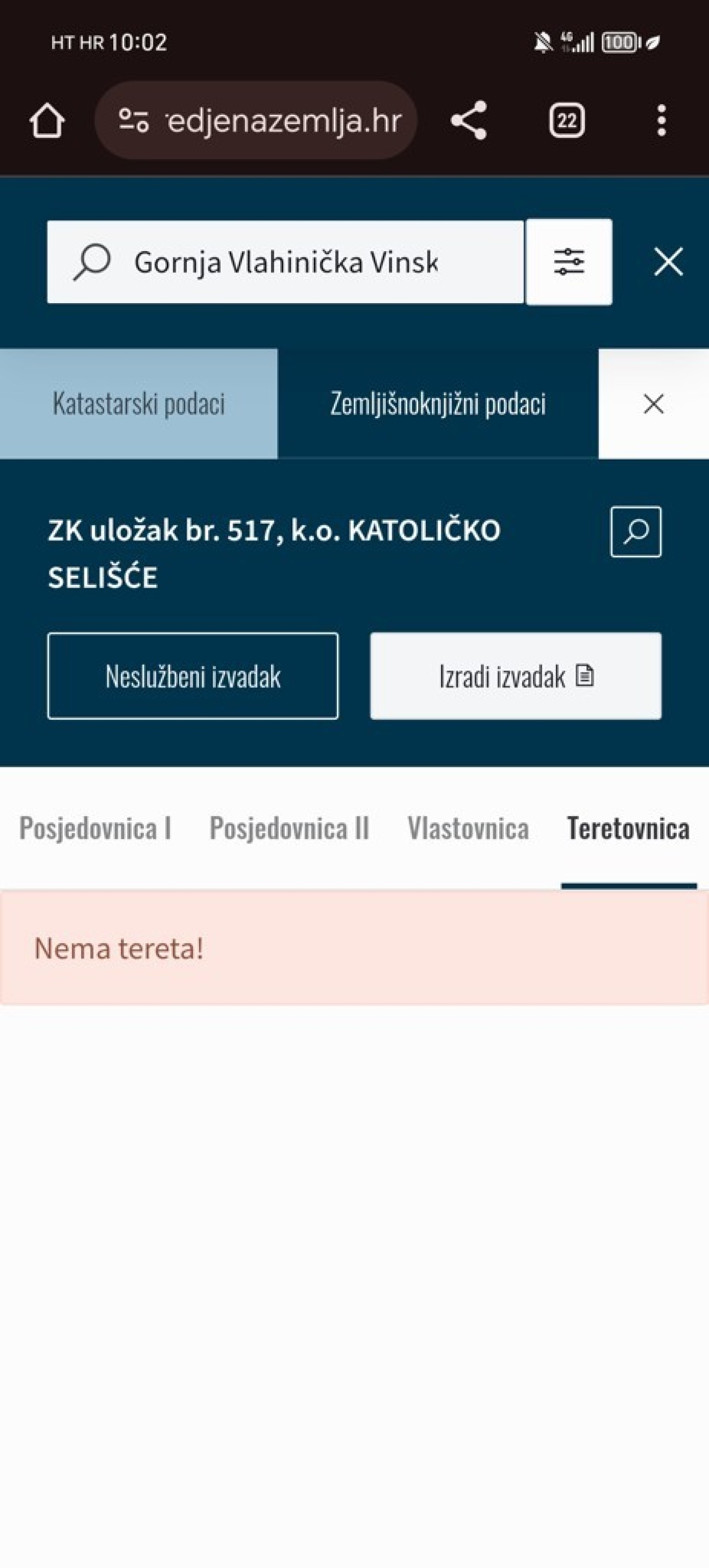Viewport: 709px width, 1568px height.
Task: View the Vlastovnica tab
Action: pos(468,828)
